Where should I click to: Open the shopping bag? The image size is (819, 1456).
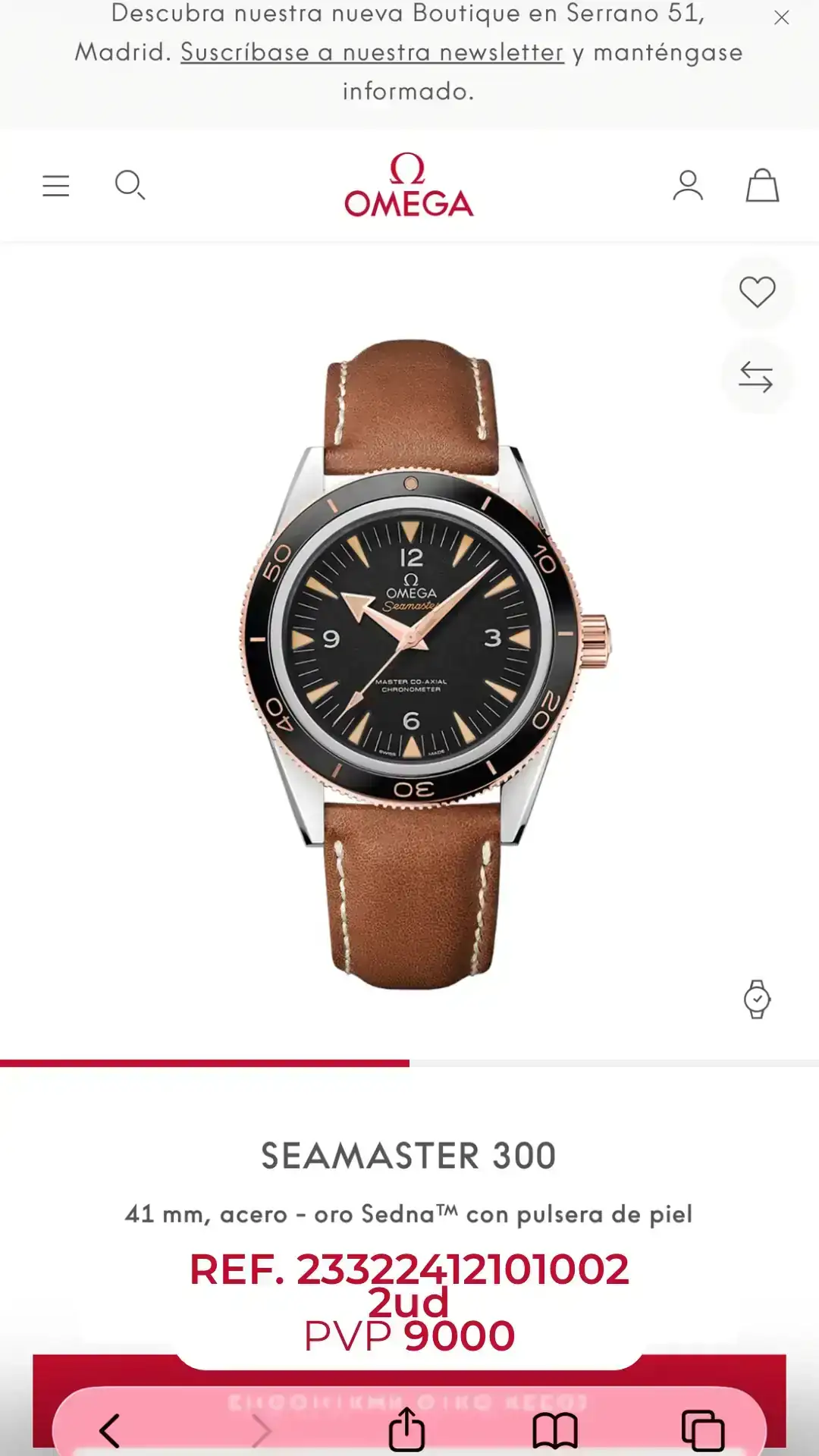[764, 186]
